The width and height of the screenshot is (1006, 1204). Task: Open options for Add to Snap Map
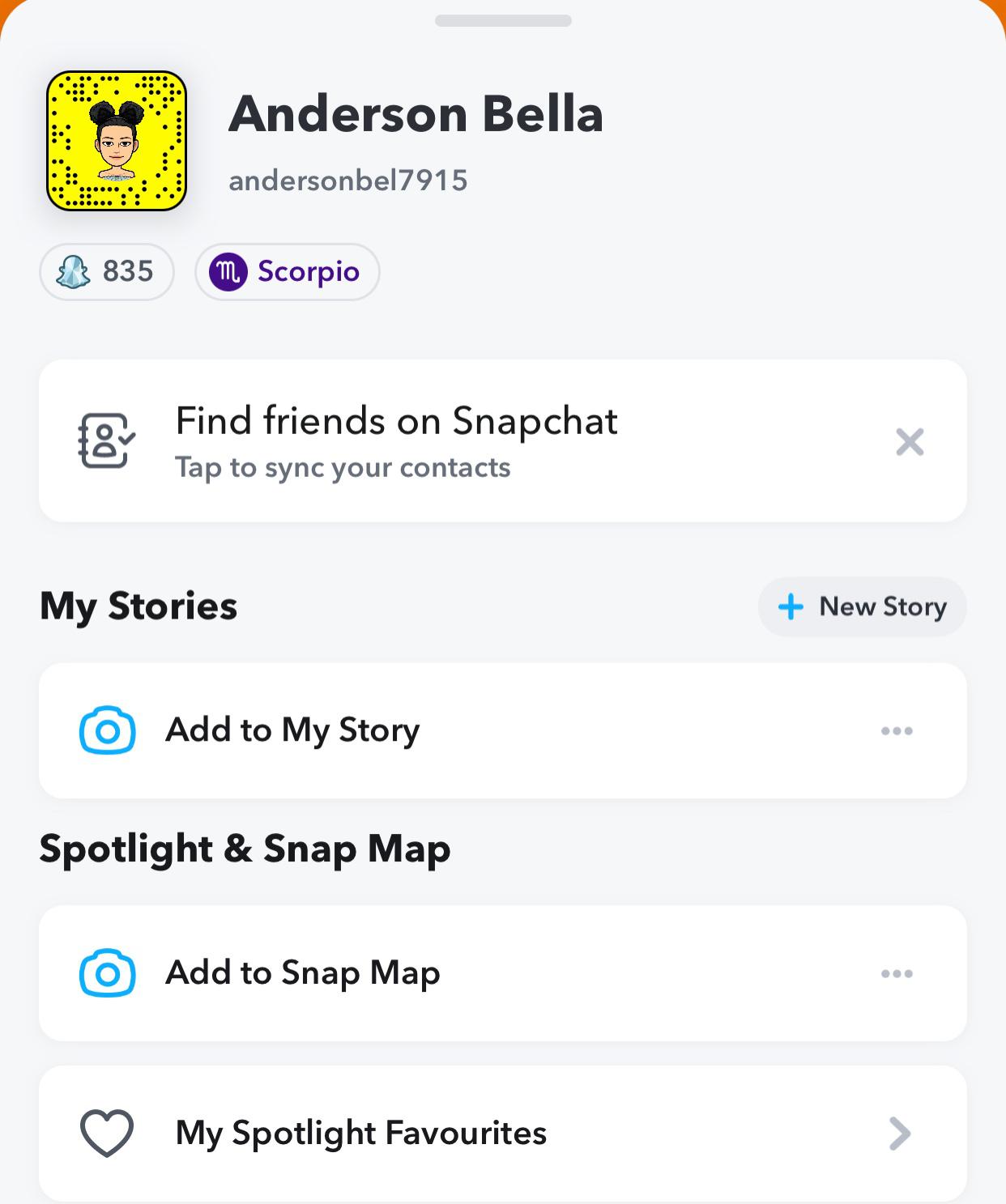897,974
